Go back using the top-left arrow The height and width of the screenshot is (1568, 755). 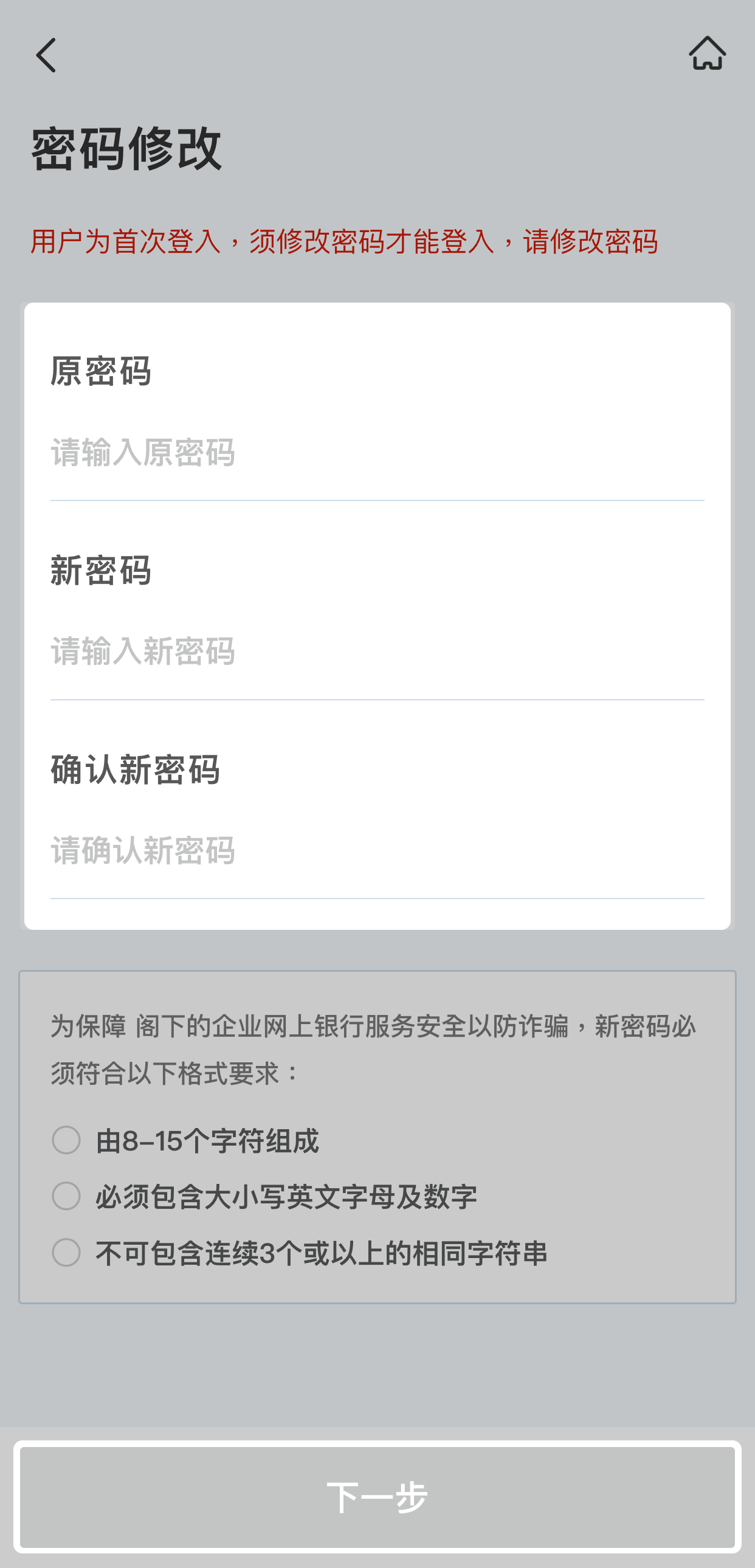coord(46,55)
